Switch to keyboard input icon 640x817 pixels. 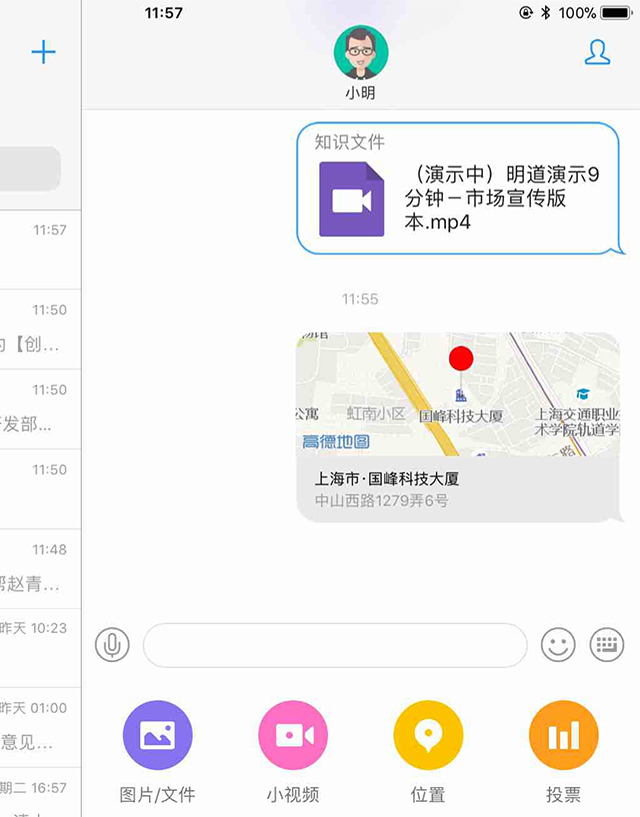[x=607, y=645]
